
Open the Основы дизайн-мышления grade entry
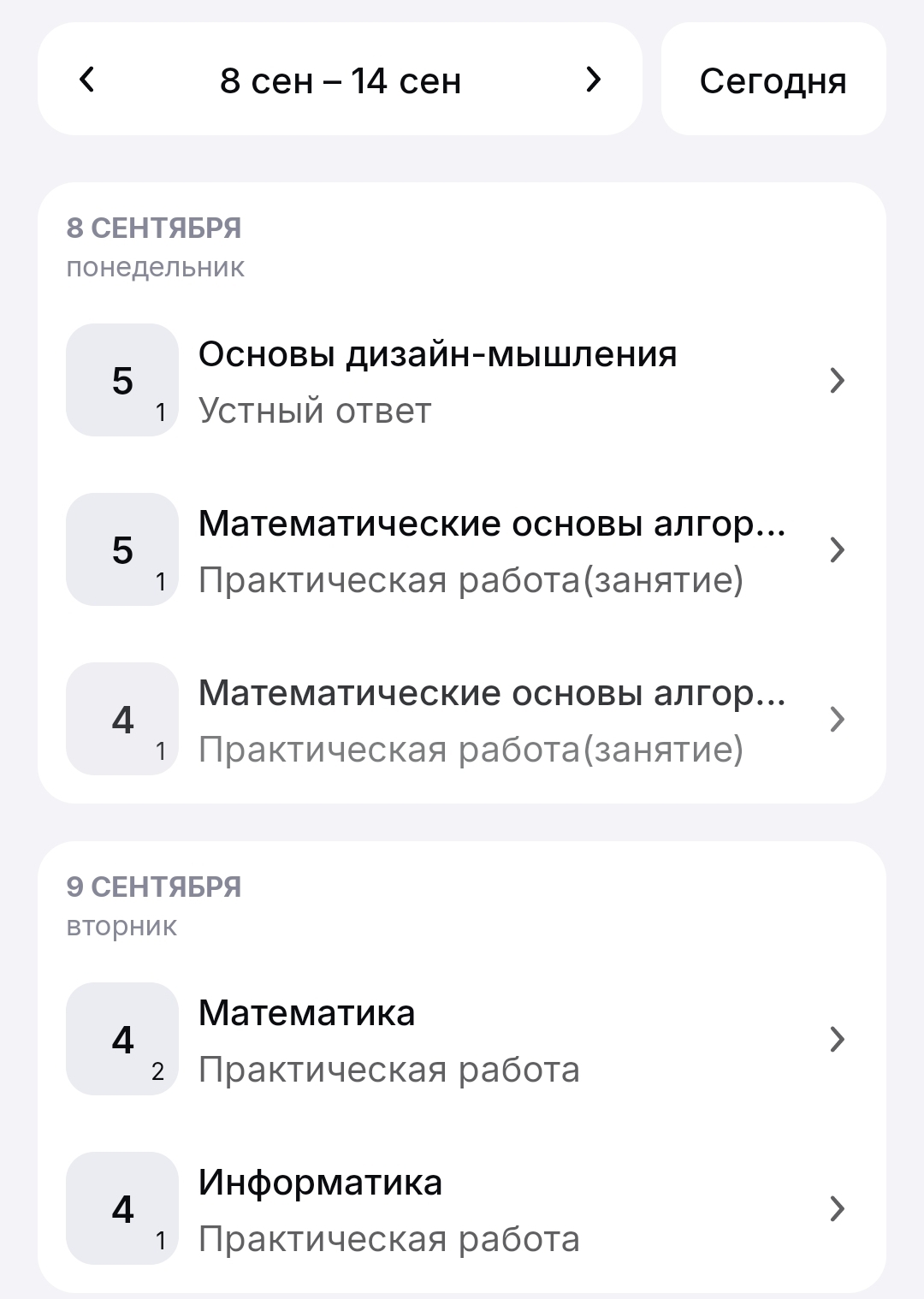(462, 381)
